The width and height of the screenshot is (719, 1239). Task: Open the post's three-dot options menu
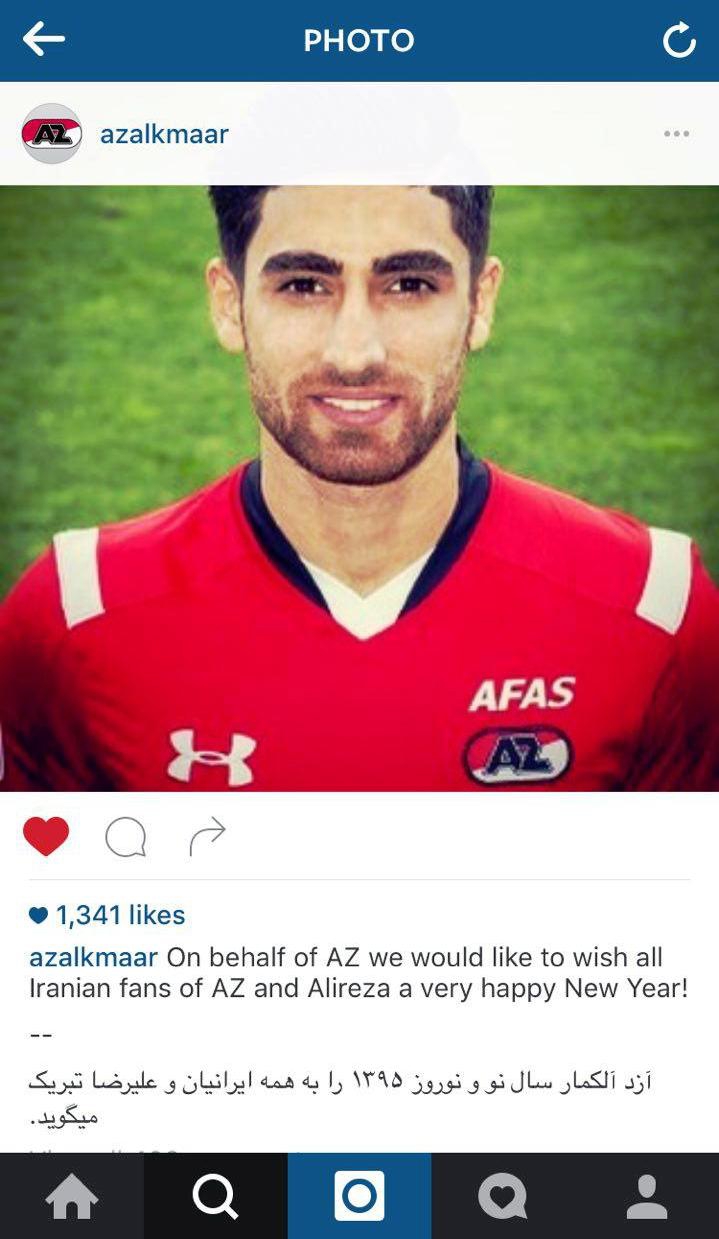[676, 134]
